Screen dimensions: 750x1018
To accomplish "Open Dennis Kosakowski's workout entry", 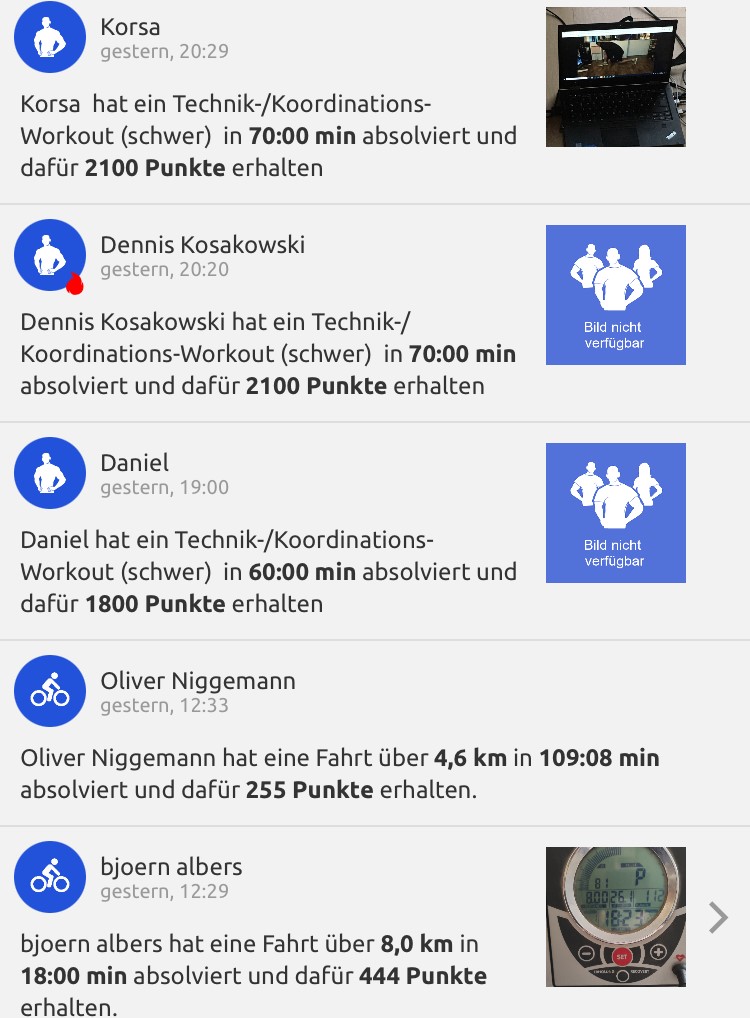I will pos(270,354).
